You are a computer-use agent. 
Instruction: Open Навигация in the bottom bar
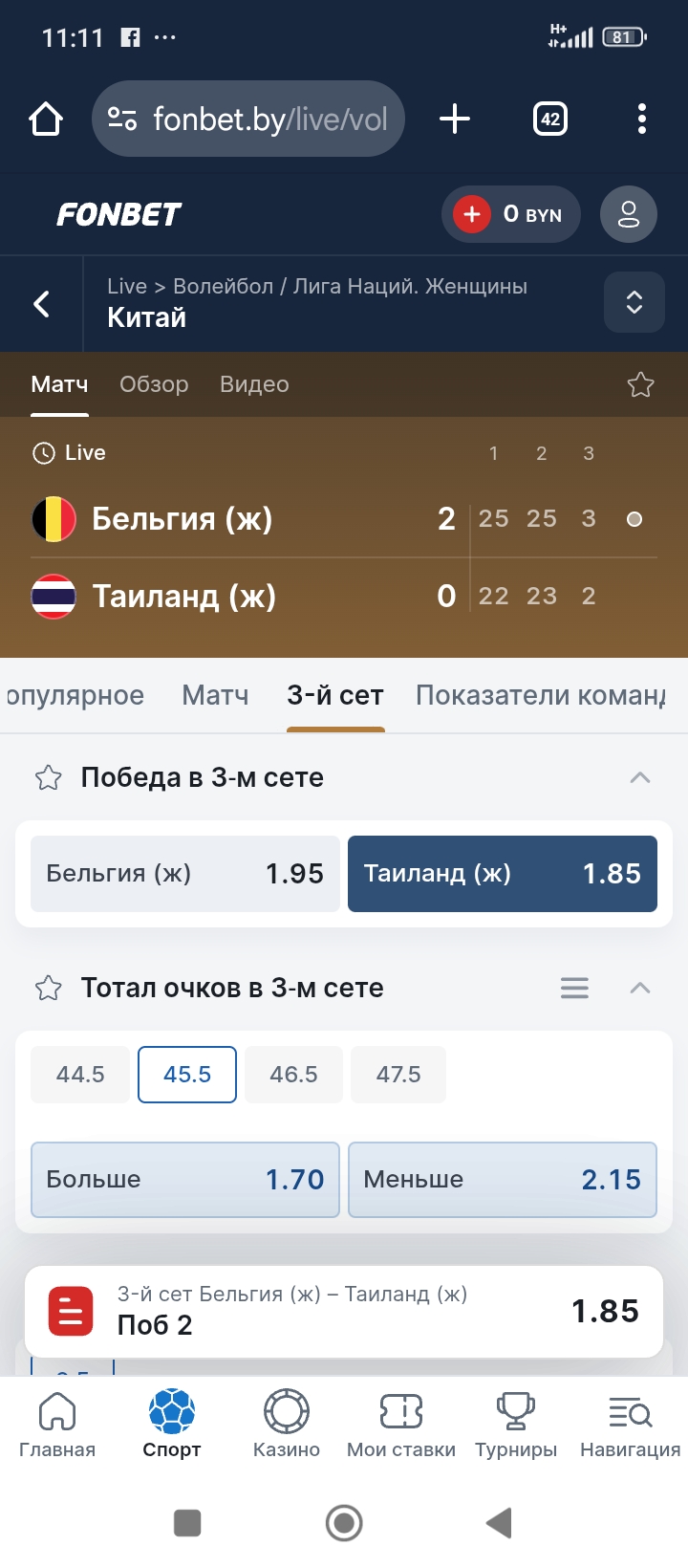point(628,1425)
